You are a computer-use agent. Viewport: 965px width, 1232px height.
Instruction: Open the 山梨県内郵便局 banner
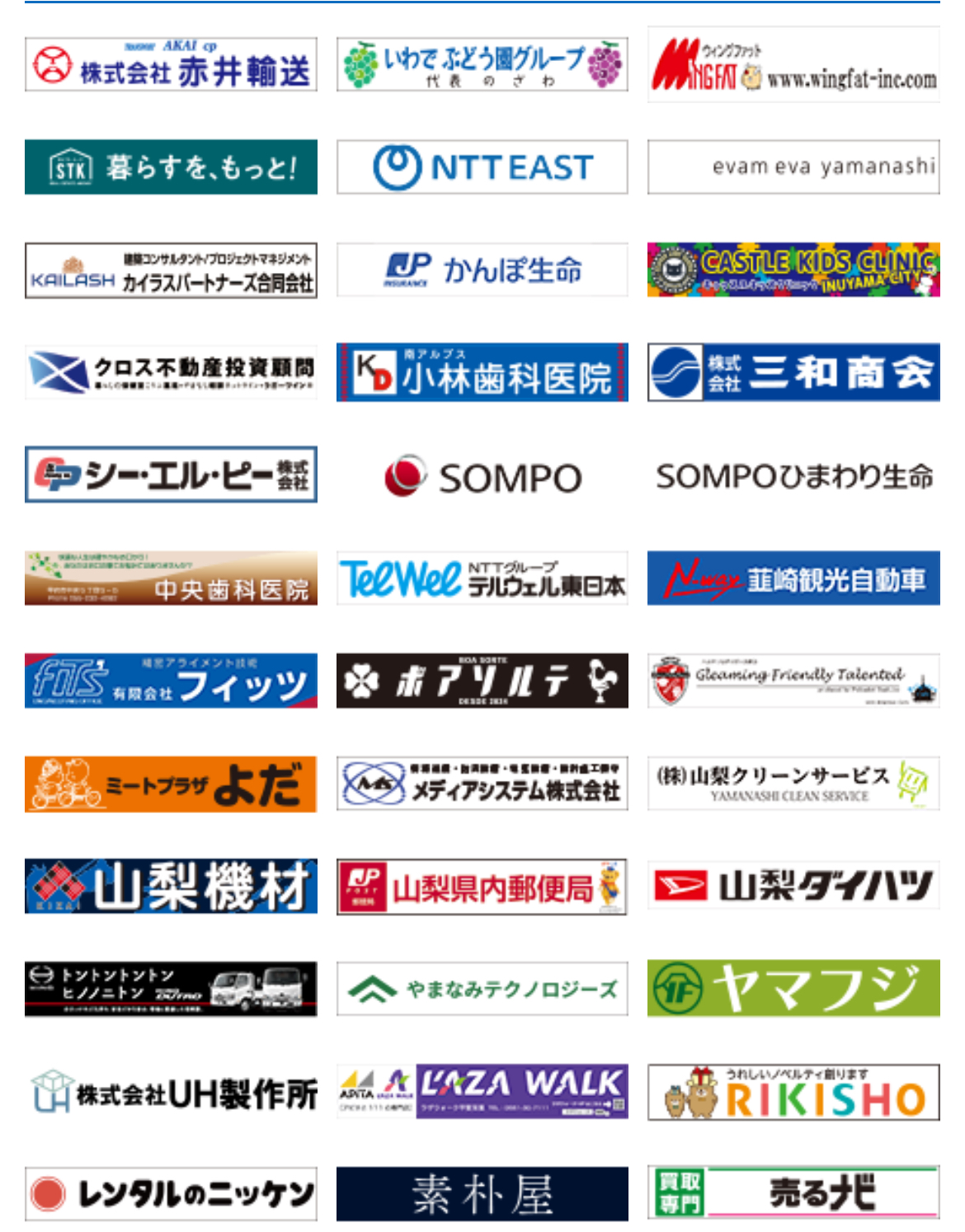point(482,887)
